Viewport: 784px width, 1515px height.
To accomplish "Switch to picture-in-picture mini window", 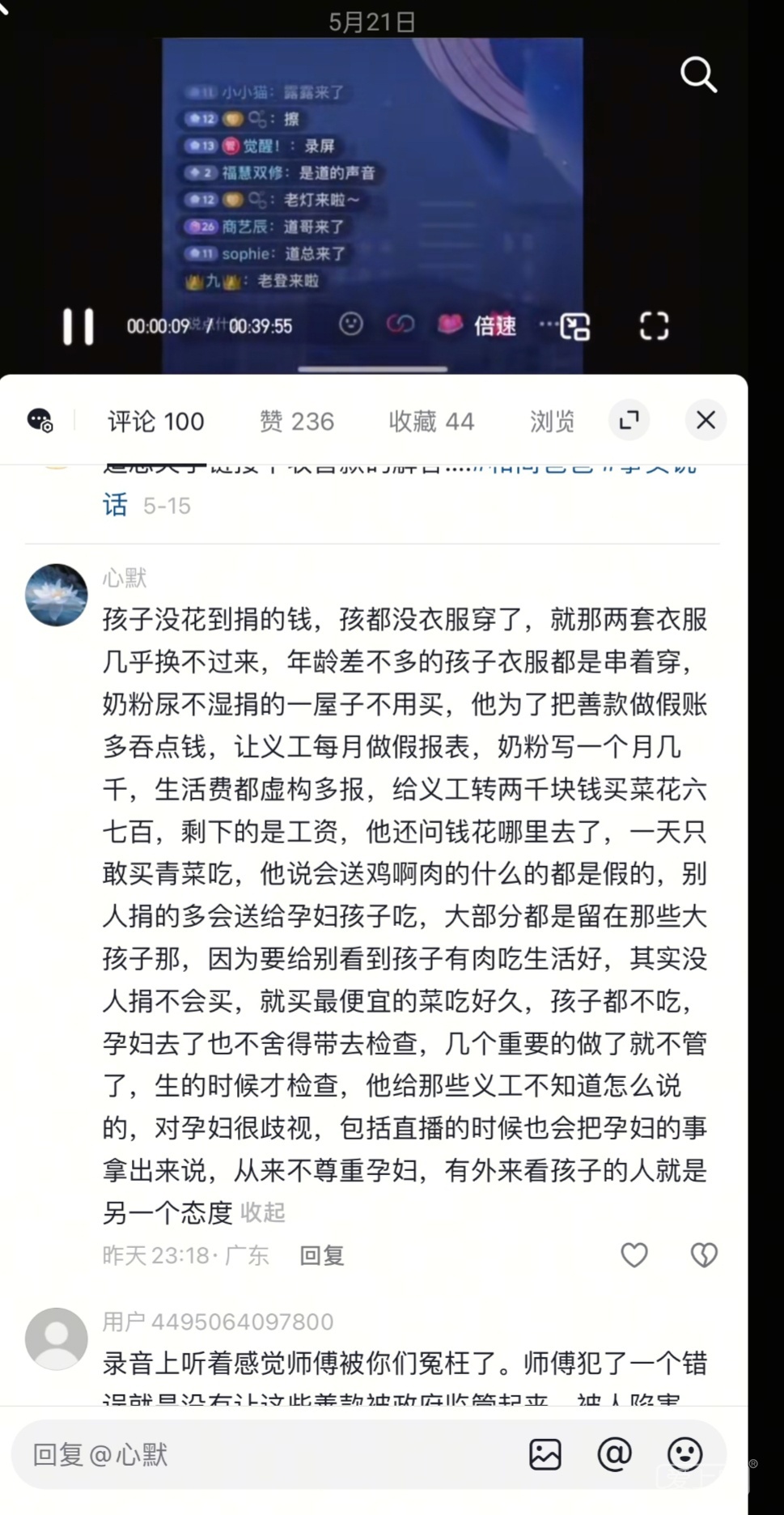I will pyautogui.click(x=575, y=327).
